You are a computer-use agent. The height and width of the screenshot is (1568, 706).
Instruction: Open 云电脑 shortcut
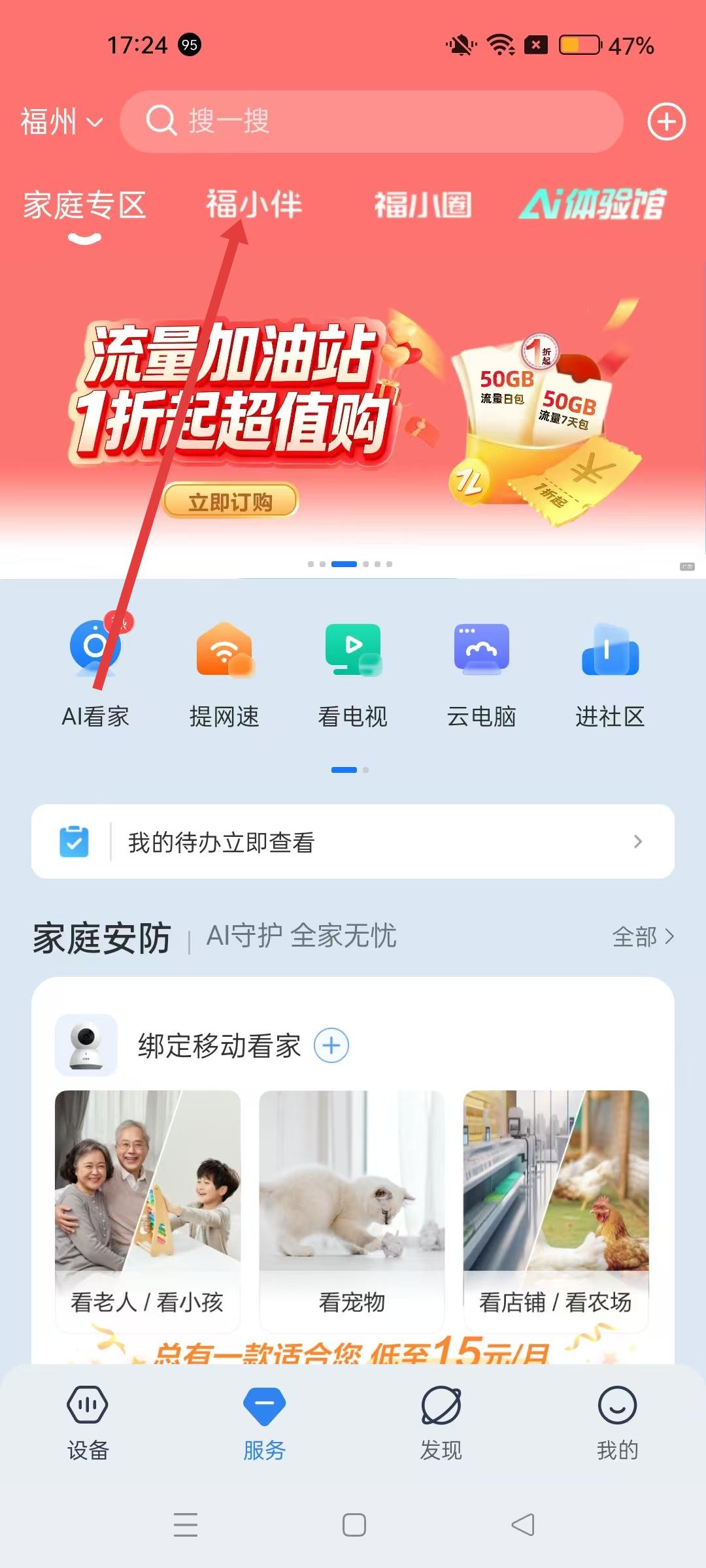tap(482, 673)
